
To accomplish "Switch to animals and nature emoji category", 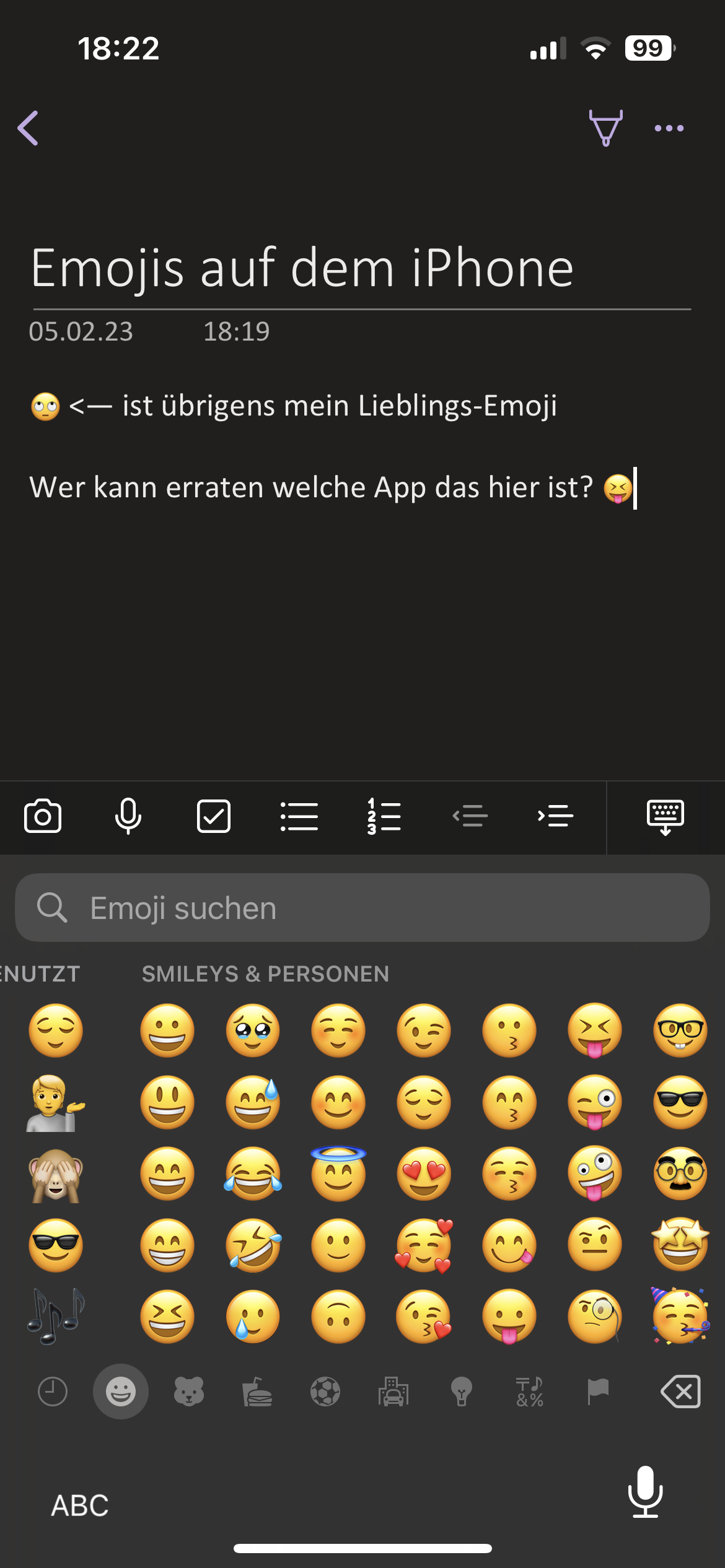I will pyautogui.click(x=189, y=1392).
